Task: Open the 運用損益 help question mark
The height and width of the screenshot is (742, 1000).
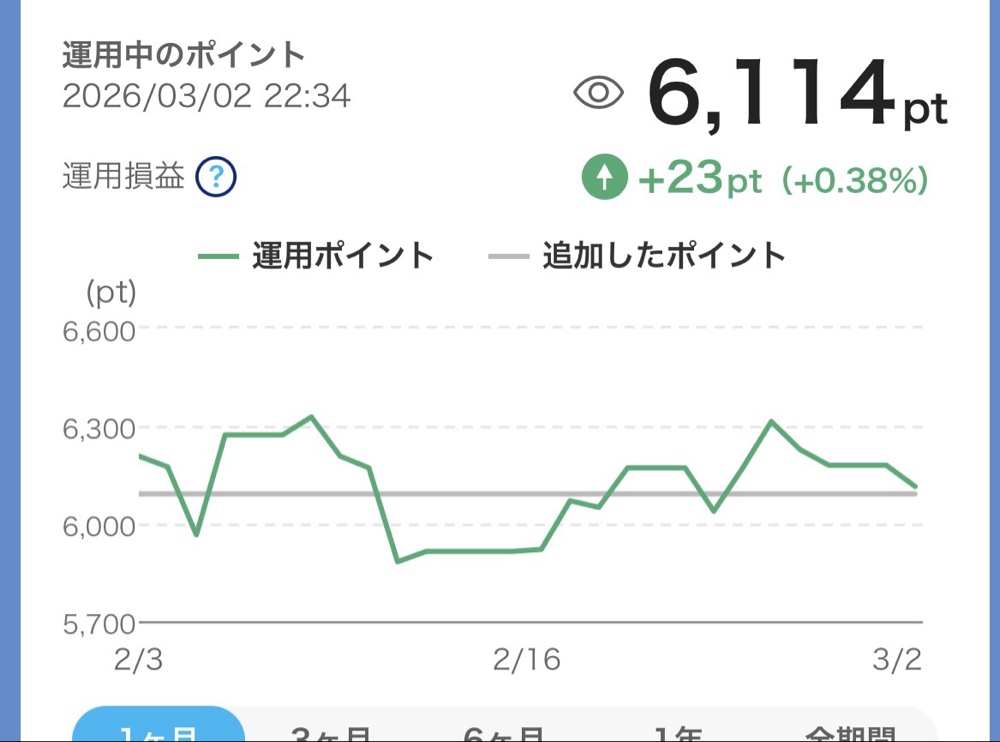Action: pyautogui.click(x=215, y=179)
